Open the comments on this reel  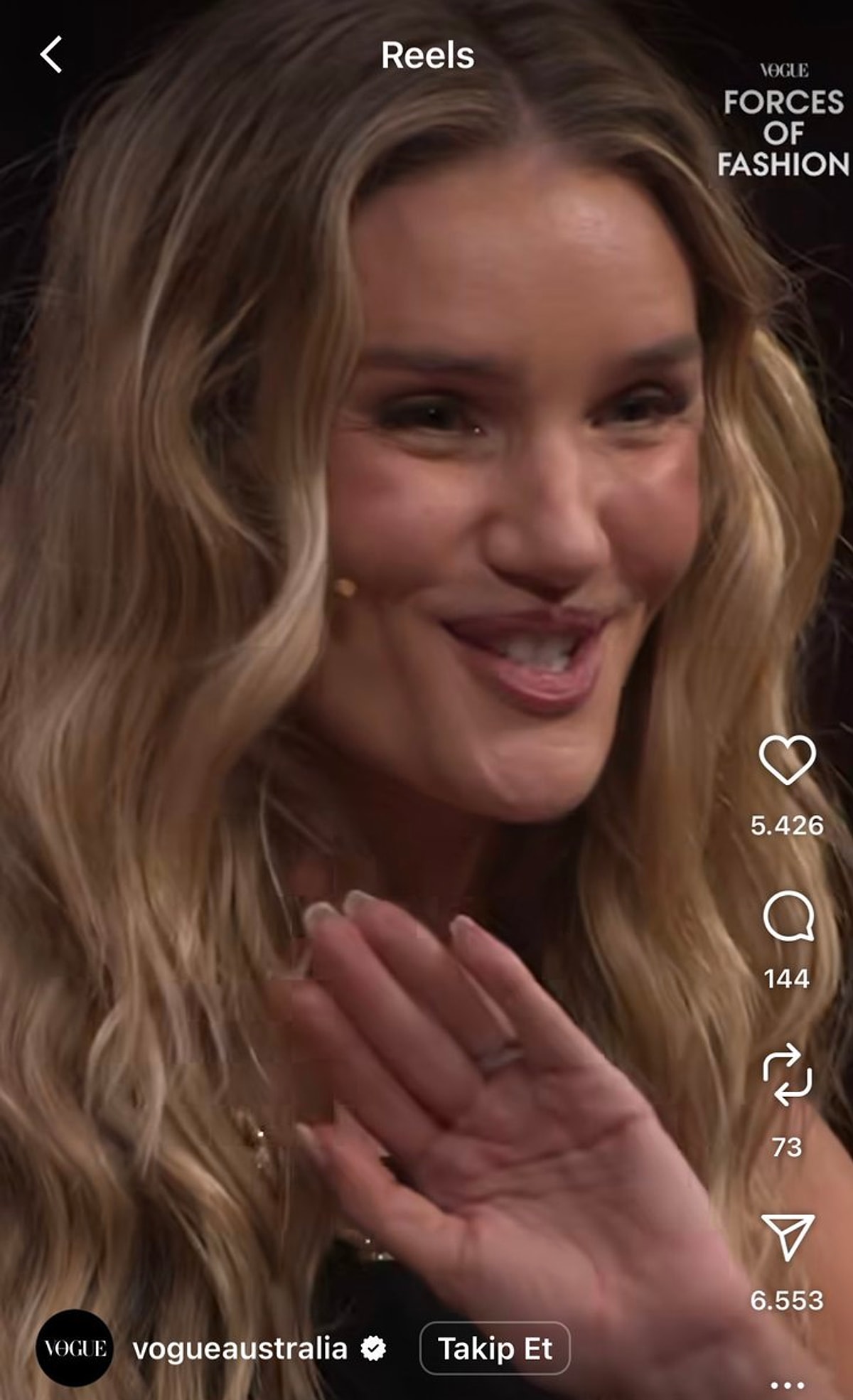788,917
